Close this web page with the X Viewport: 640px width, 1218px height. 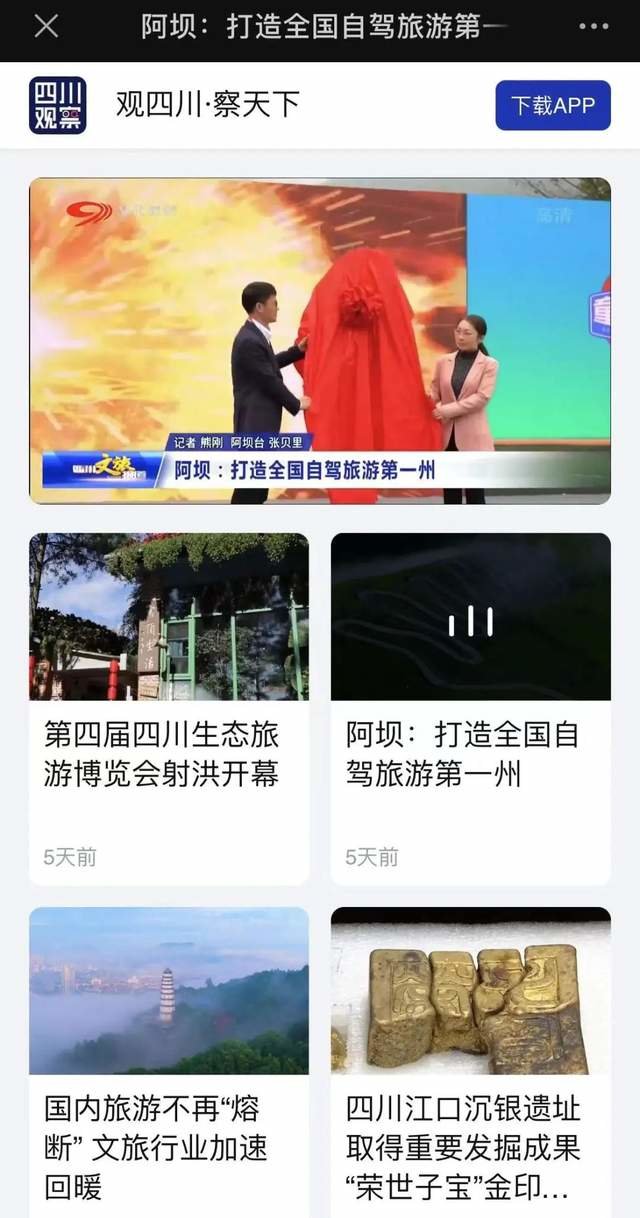(x=46, y=27)
